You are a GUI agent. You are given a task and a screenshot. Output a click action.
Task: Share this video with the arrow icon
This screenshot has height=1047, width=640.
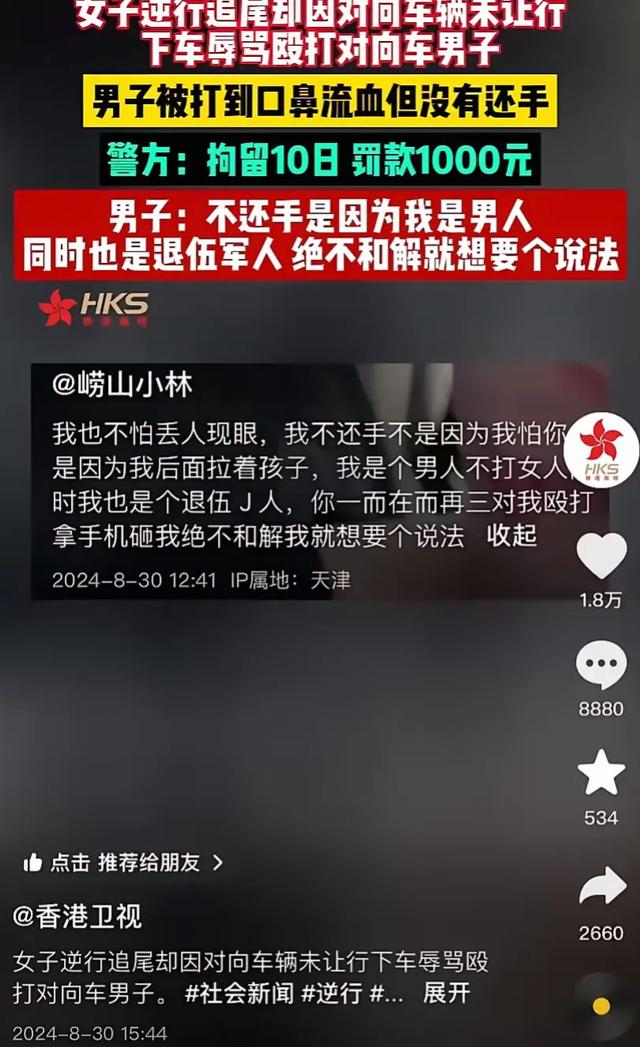(603, 886)
